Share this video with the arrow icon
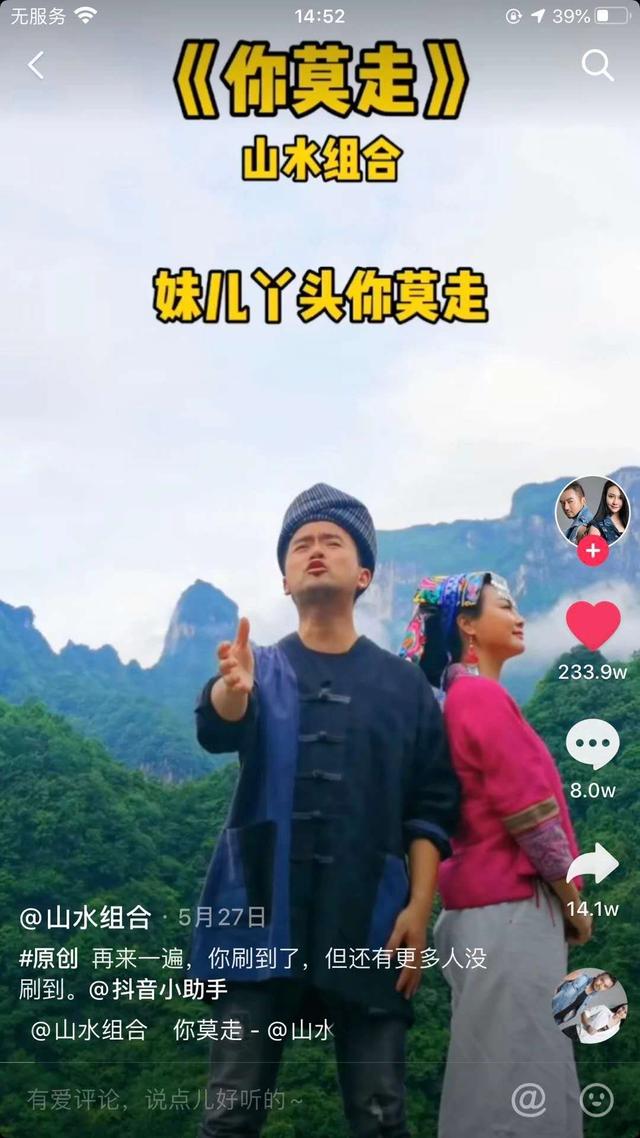 (x=593, y=865)
